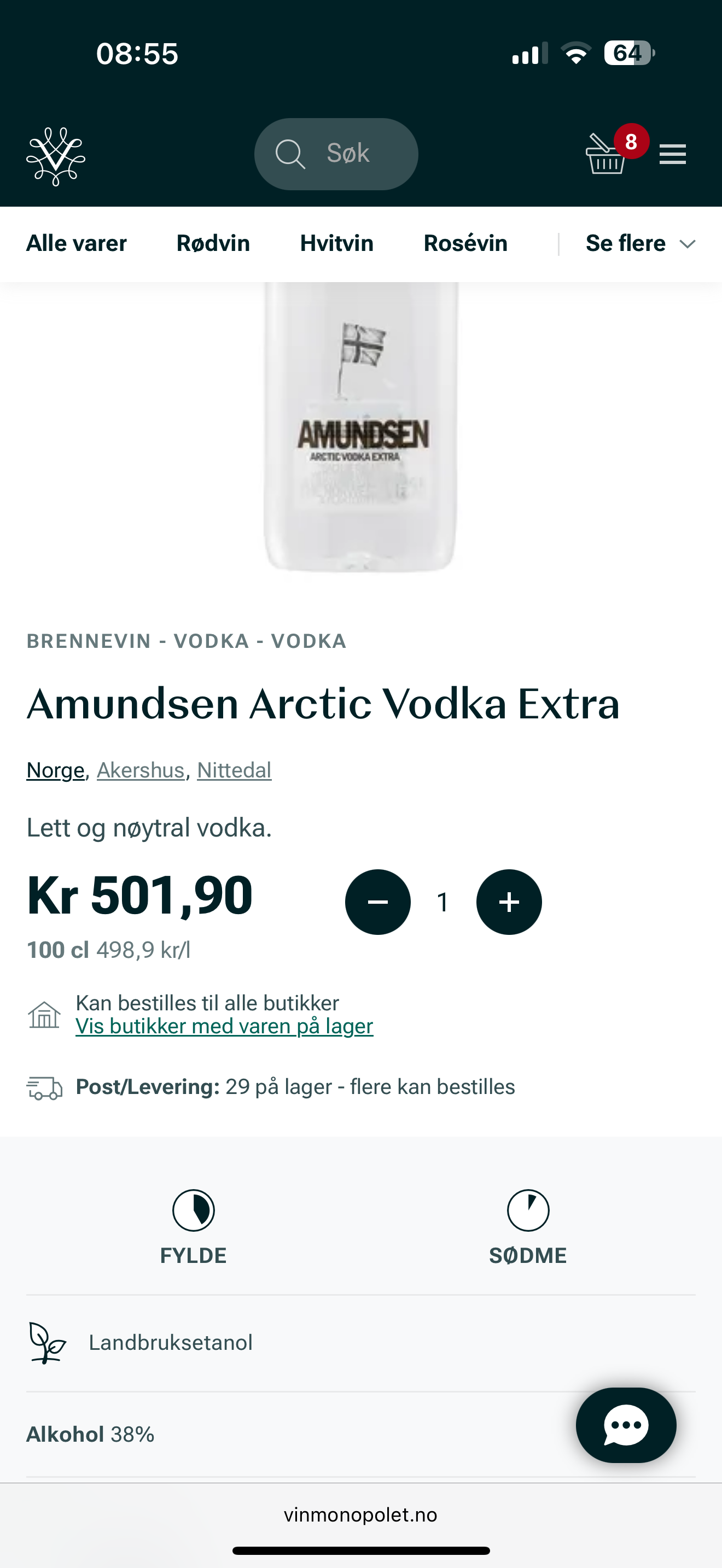Open the Vinmonopolet home logo

[56, 156]
